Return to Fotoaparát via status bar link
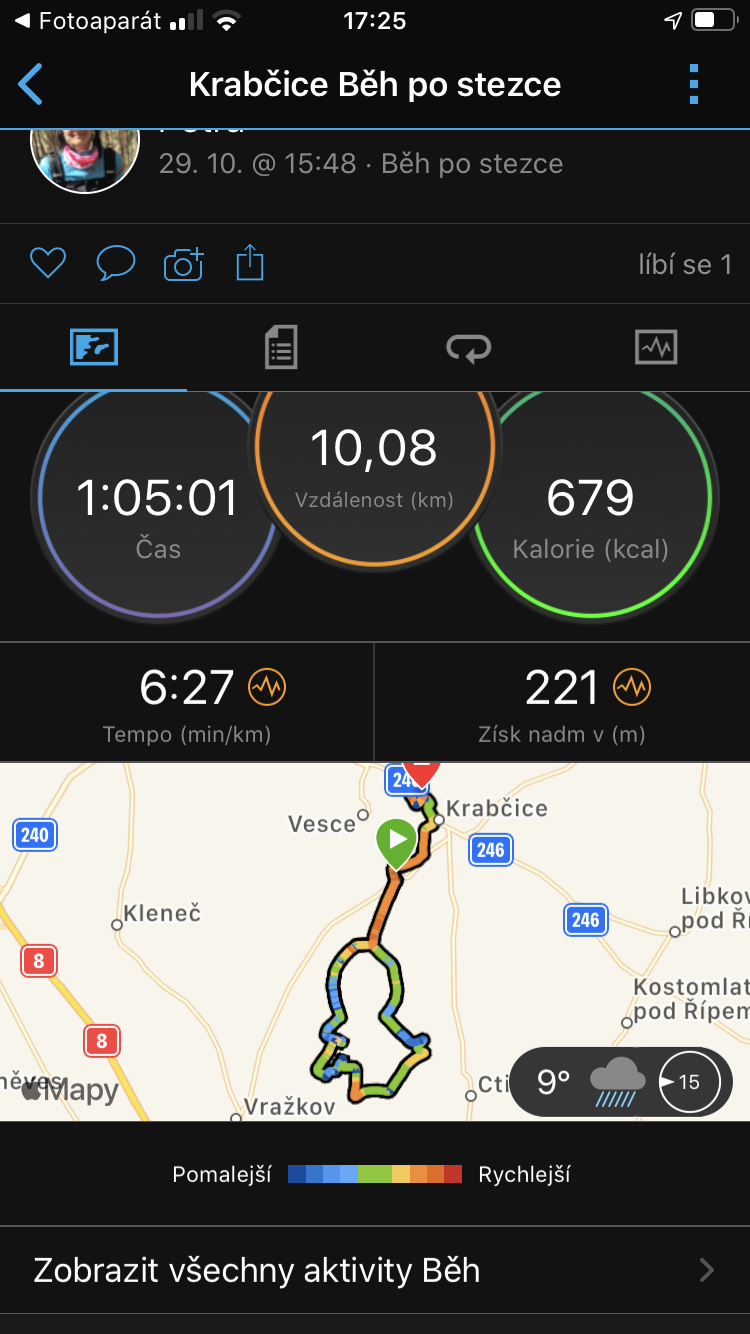Viewport: 750px width, 1334px height. pyautogui.click(x=88, y=21)
